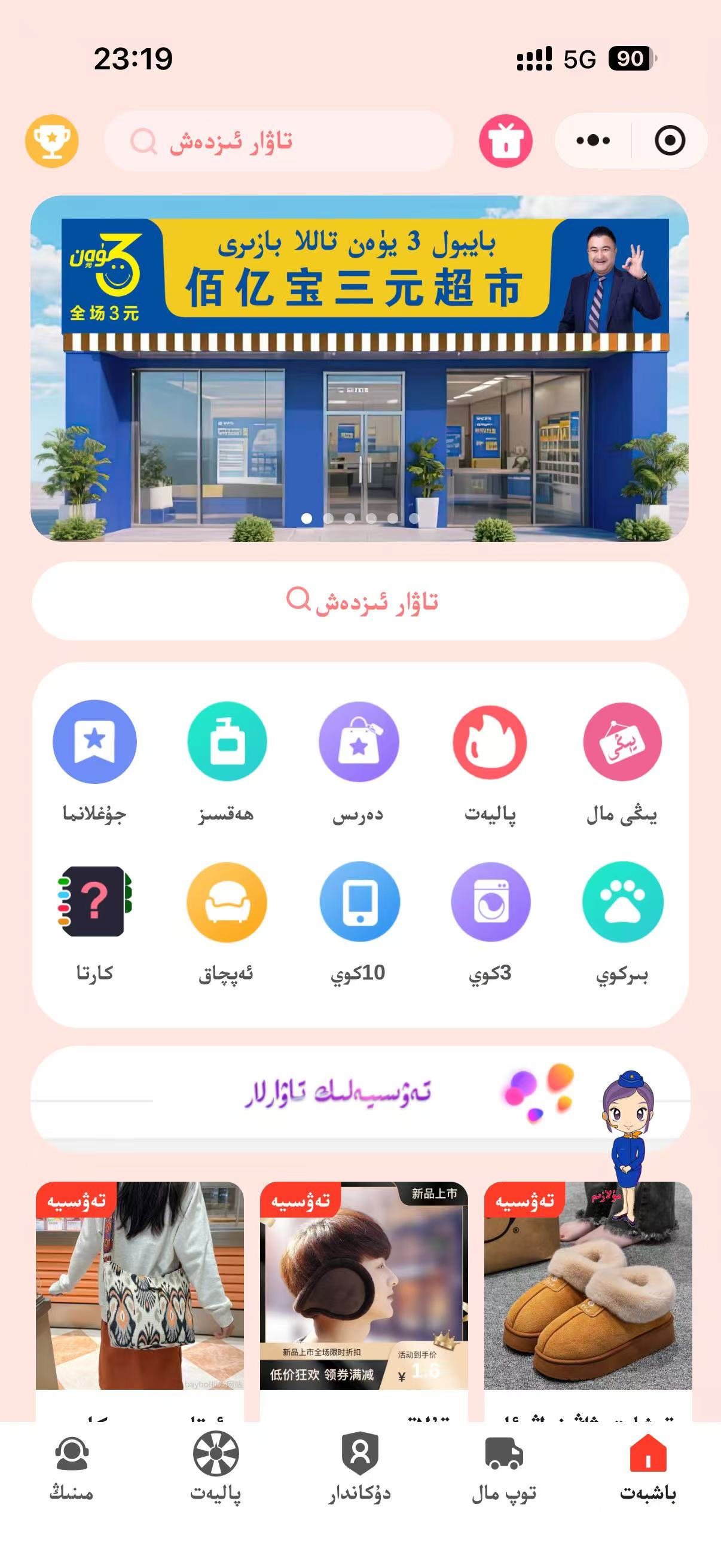Open the كارتا question mark notebook
This screenshot has width=721, height=1568.
[x=94, y=902]
